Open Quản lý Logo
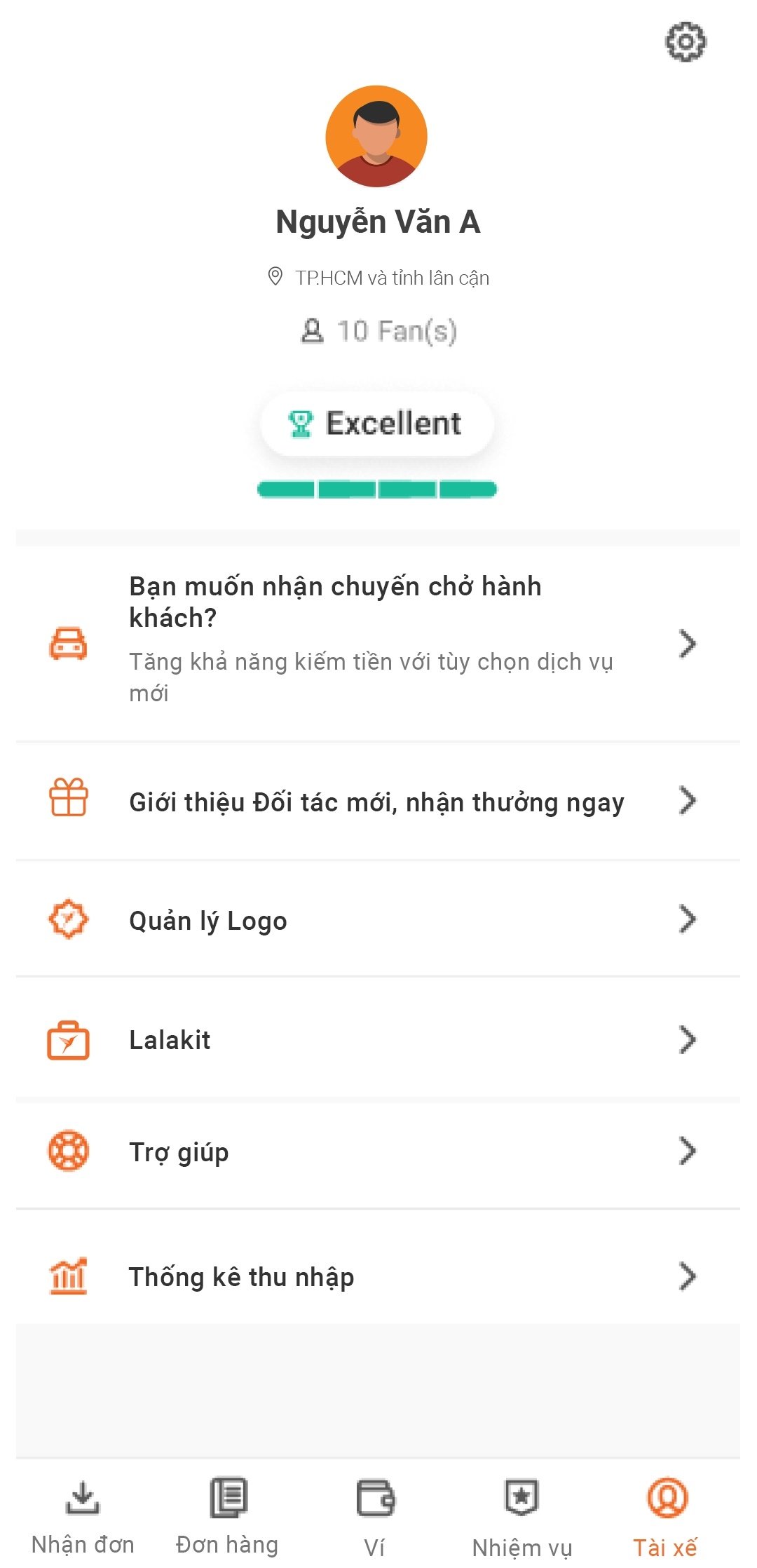Viewport: 757px width, 1568px height. [377, 920]
